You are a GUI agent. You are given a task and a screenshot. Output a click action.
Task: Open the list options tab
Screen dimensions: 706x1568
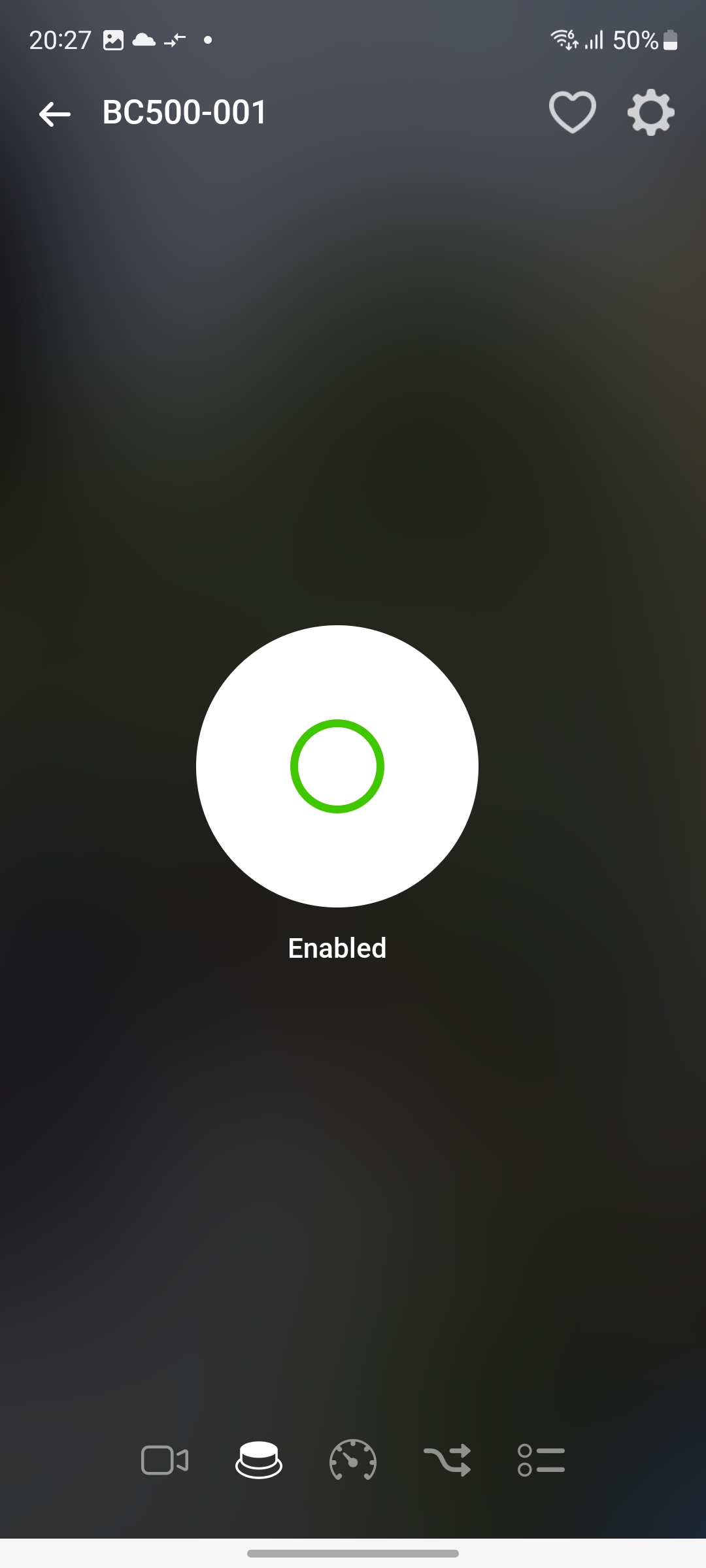click(x=541, y=1460)
